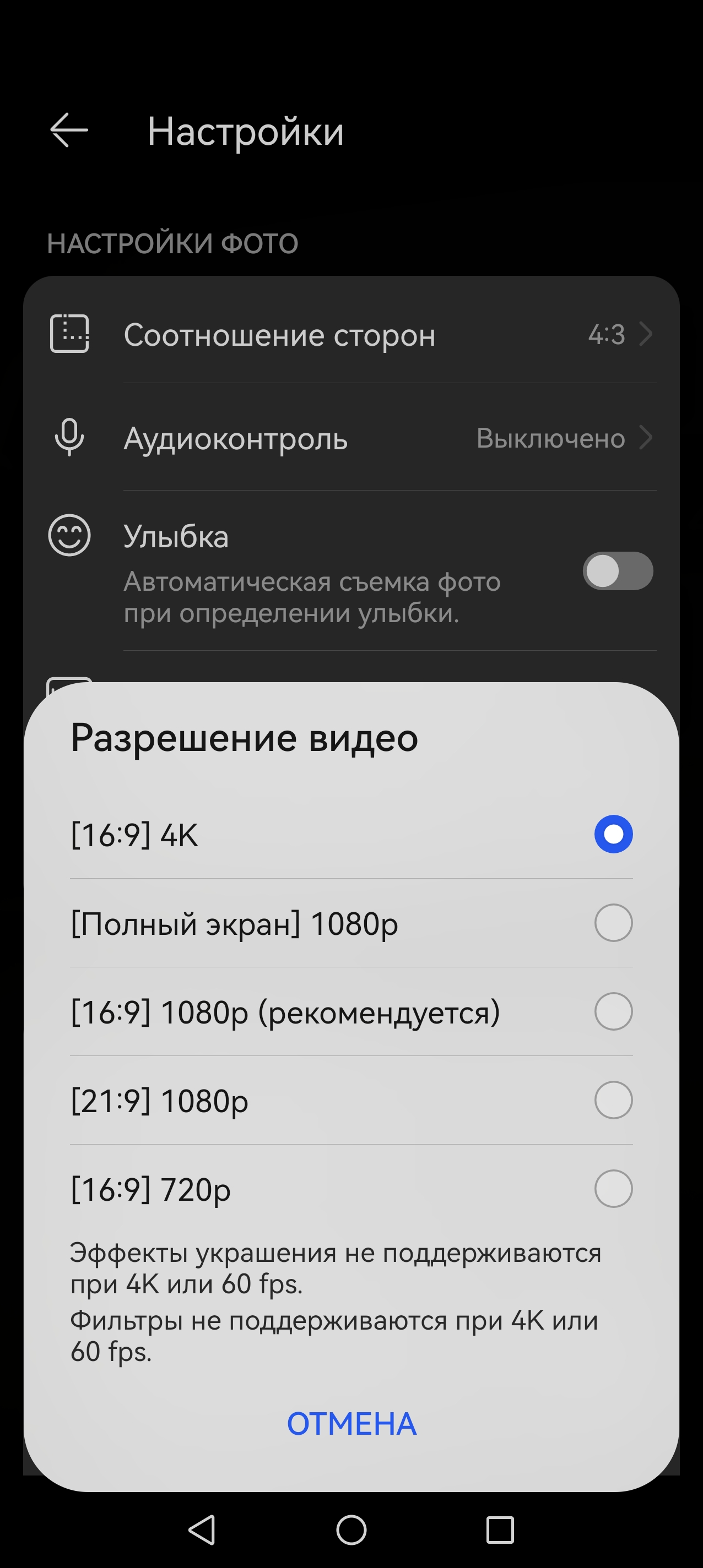Select the [16:9] 4K resolution option
Screen dimensions: 703x1568
613,834
